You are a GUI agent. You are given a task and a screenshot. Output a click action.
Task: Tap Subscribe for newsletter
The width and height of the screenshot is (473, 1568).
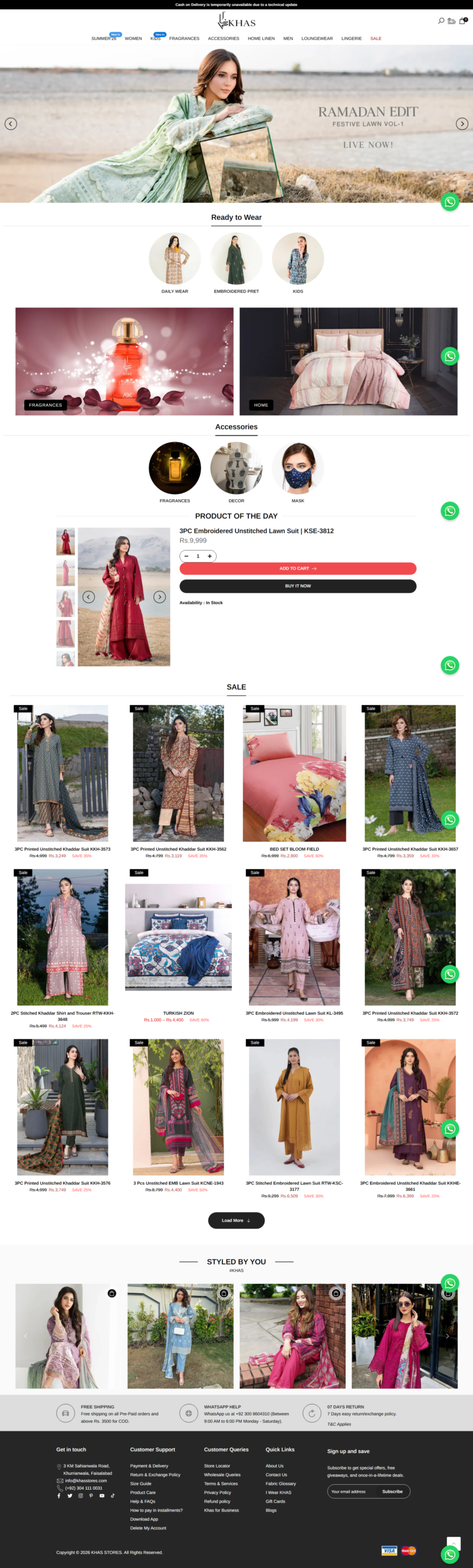tap(392, 1491)
